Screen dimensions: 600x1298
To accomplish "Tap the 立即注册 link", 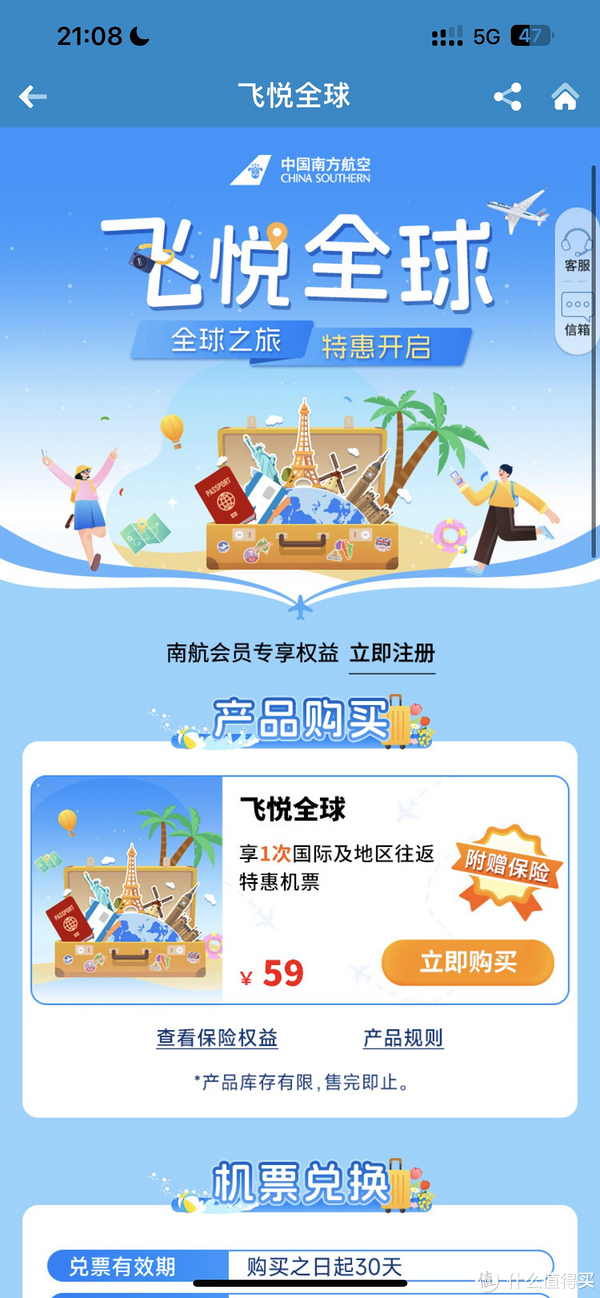I will coord(392,654).
